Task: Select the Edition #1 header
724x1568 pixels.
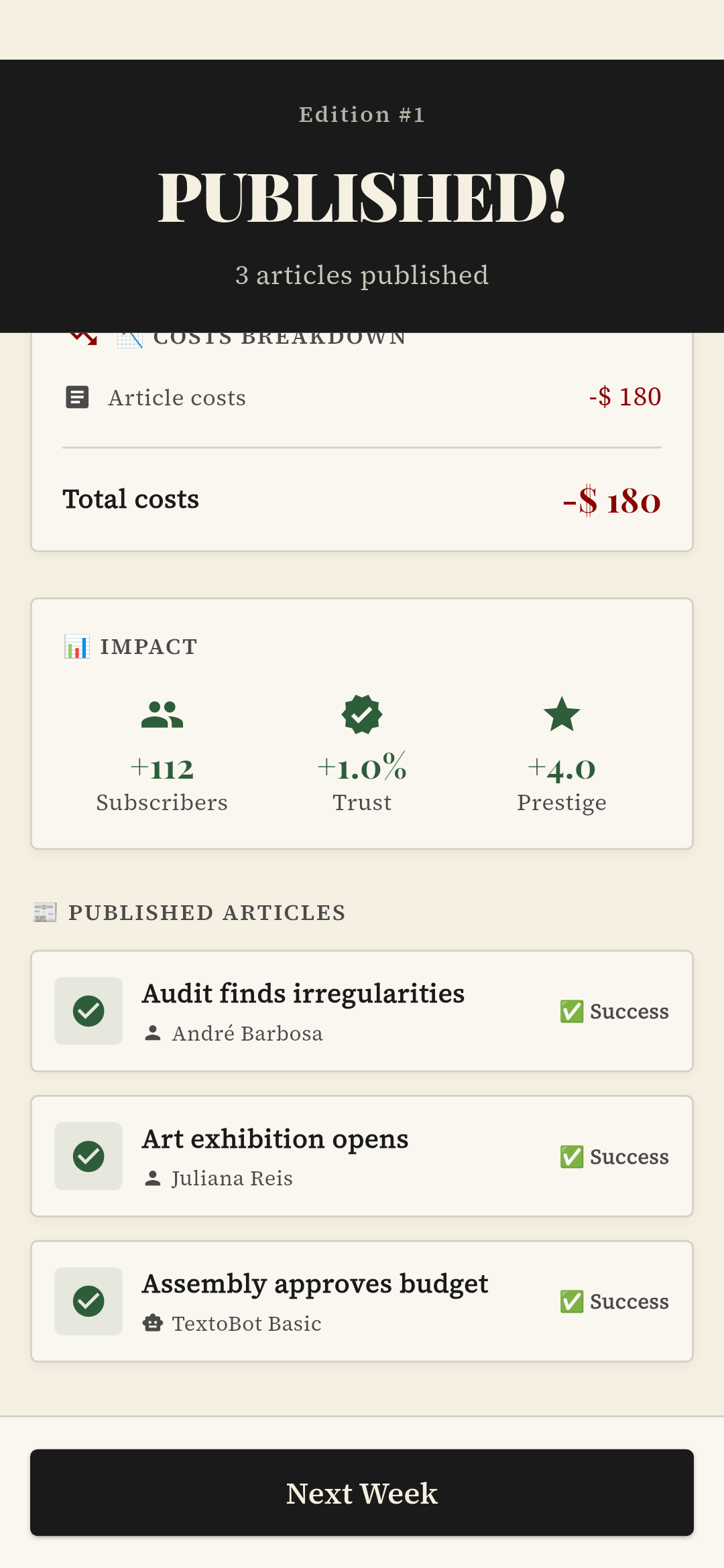Action: tap(361, 114)
